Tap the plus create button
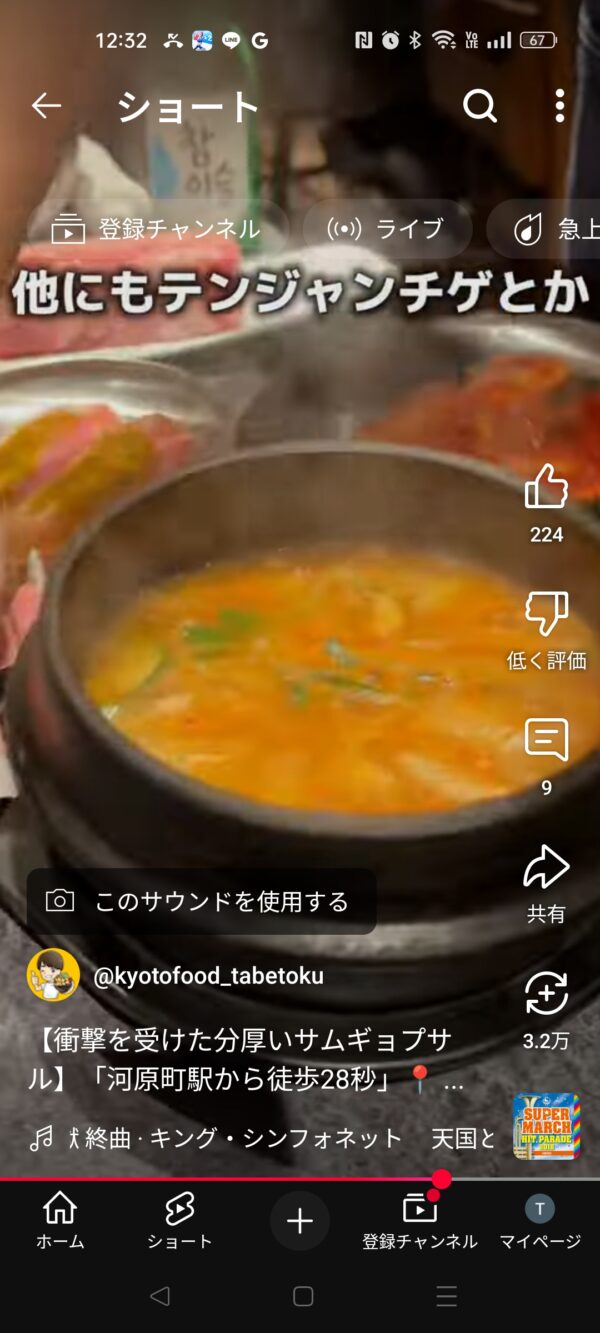The image size is (600, 1333). coord(300,1221)
